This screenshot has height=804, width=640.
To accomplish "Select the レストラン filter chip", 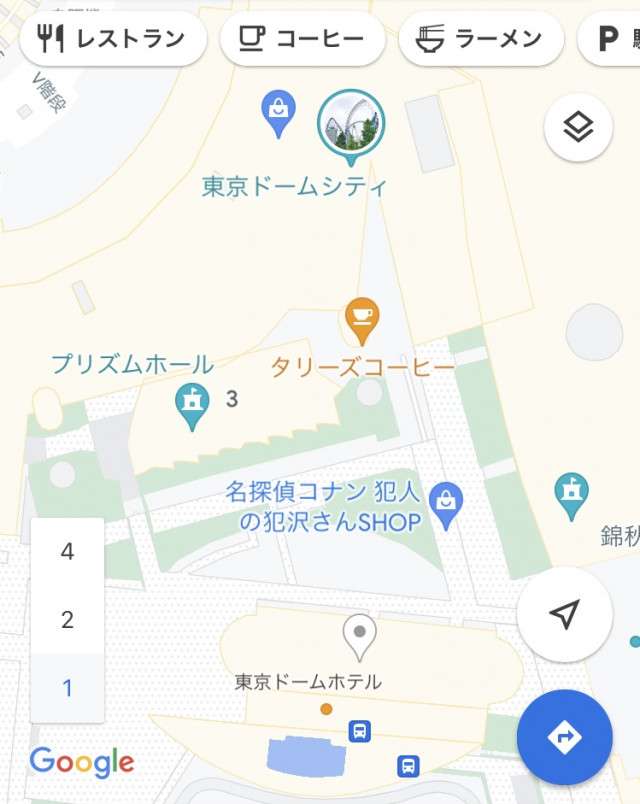I will click(x=112, y=39).
